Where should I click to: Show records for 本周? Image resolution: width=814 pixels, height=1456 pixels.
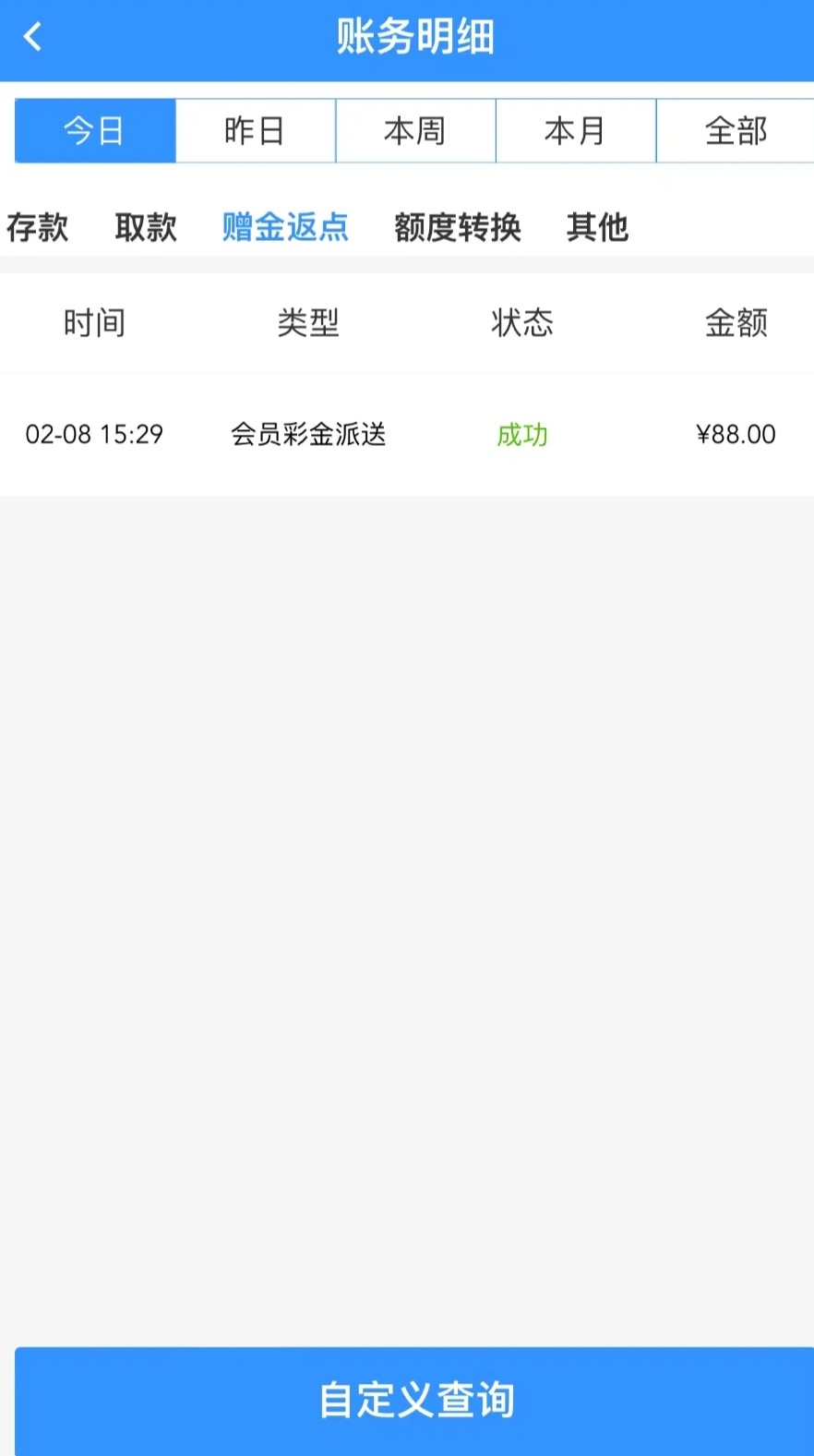(x=415, y=131)
